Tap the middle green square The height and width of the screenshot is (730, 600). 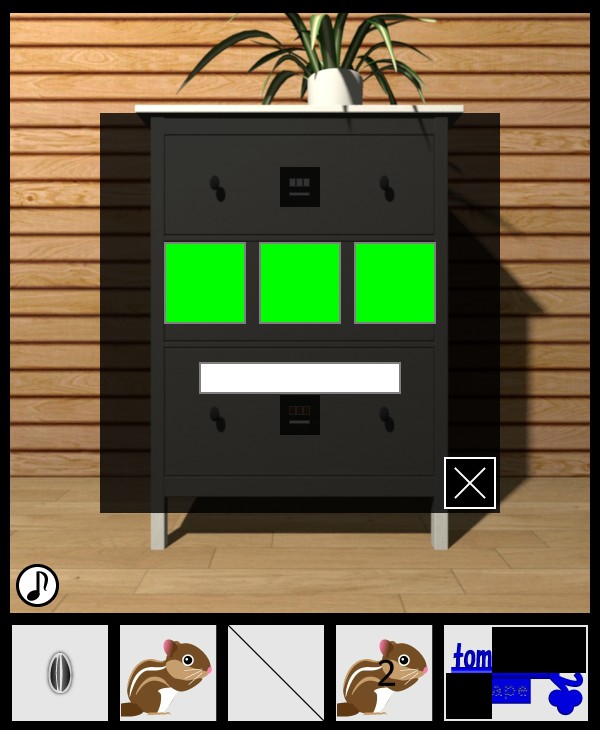click(300, 283)
